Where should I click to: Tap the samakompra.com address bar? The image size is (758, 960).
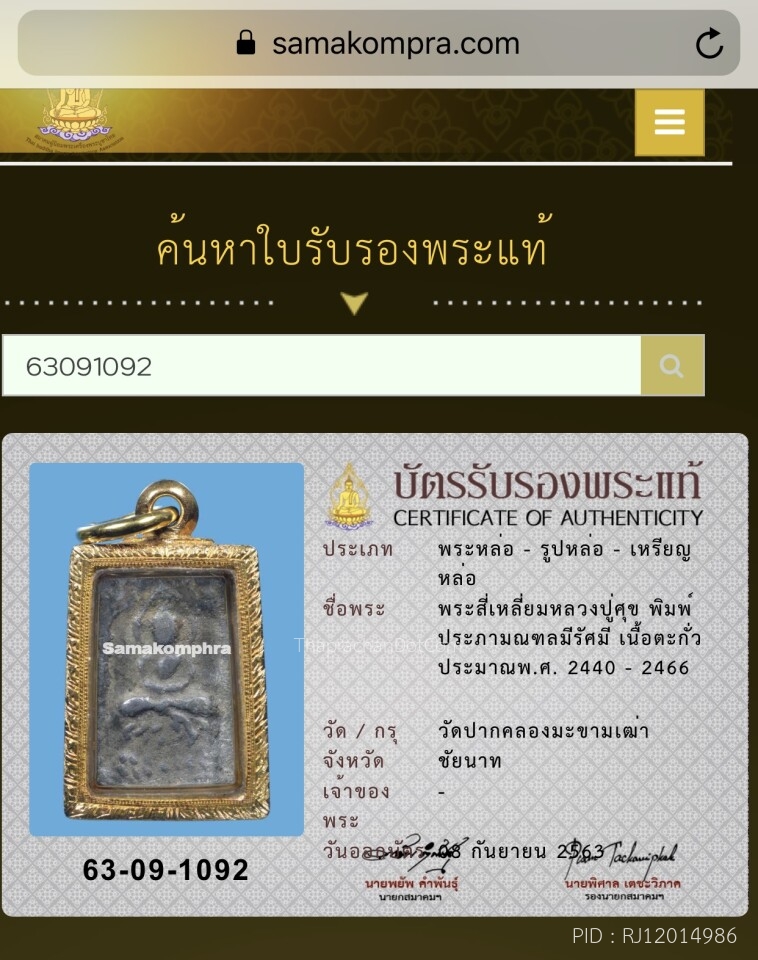(x=378, y=43)
